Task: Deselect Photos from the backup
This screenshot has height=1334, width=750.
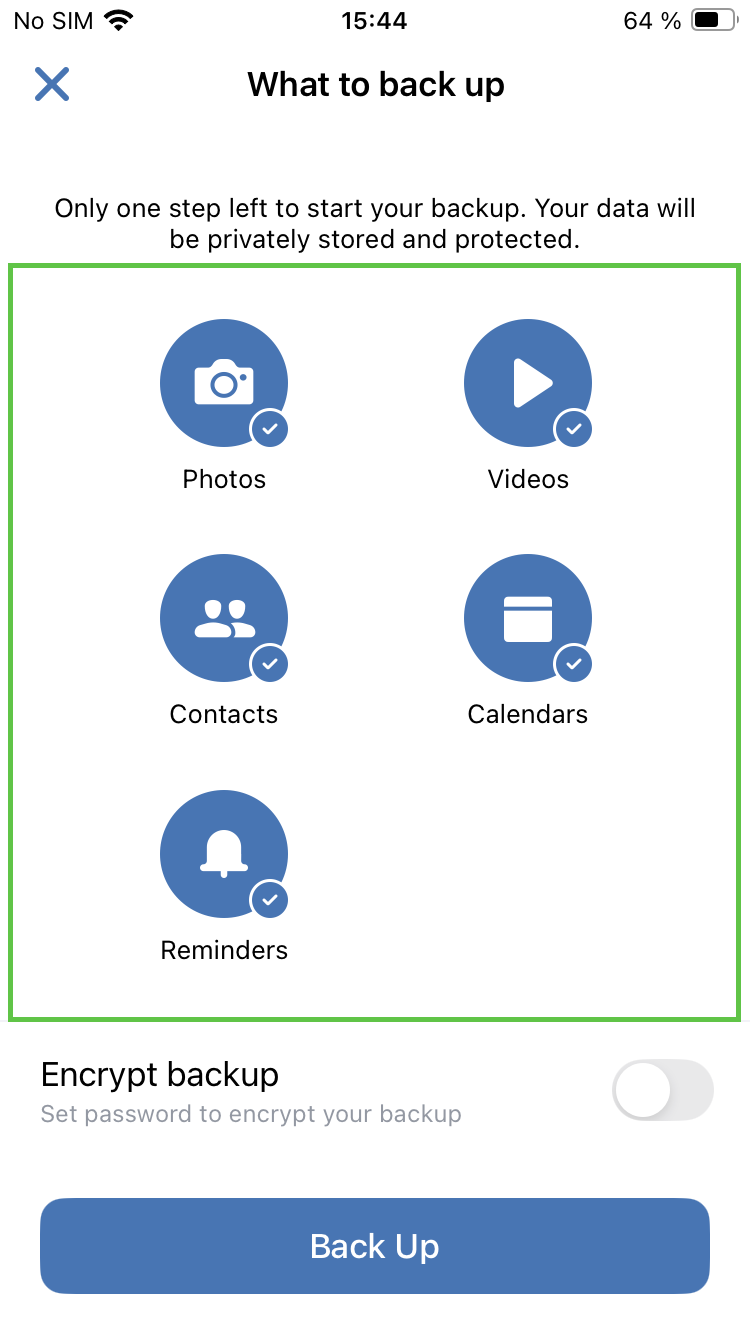Action: [224, 383]
